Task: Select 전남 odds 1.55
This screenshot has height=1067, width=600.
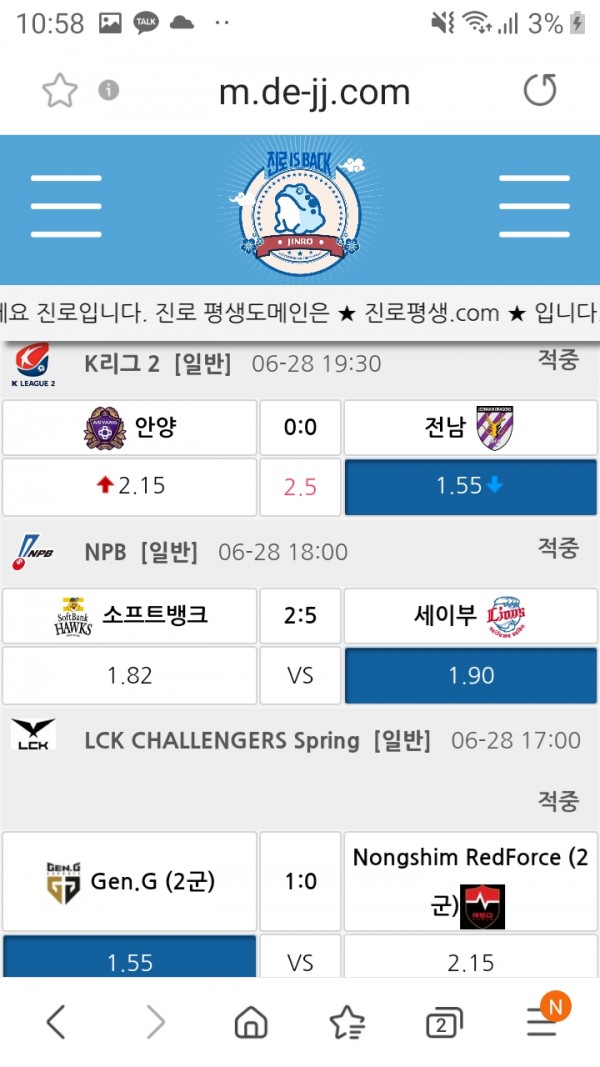Action: pos(471,487)
